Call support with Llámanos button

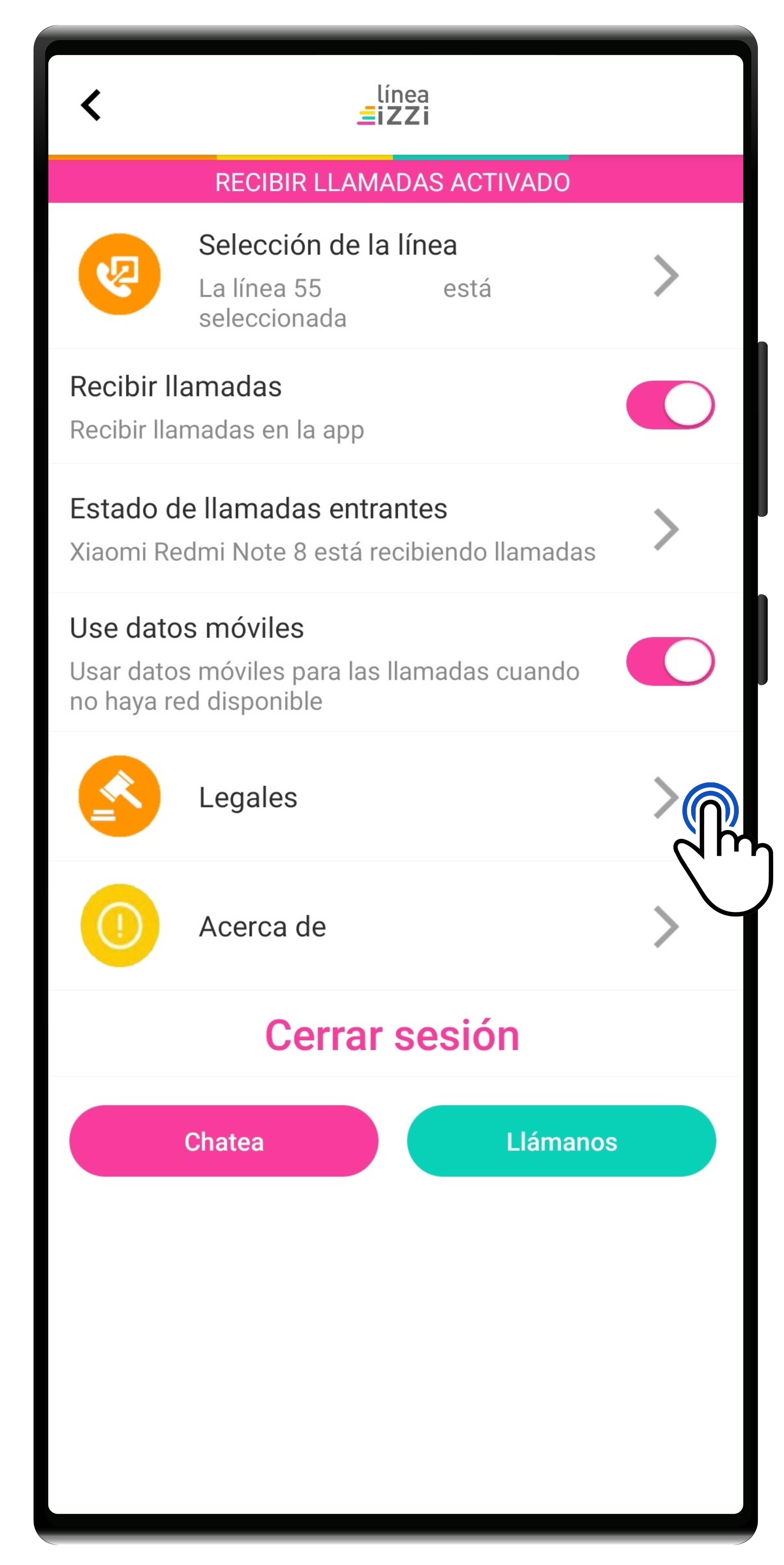point(561,1141)
